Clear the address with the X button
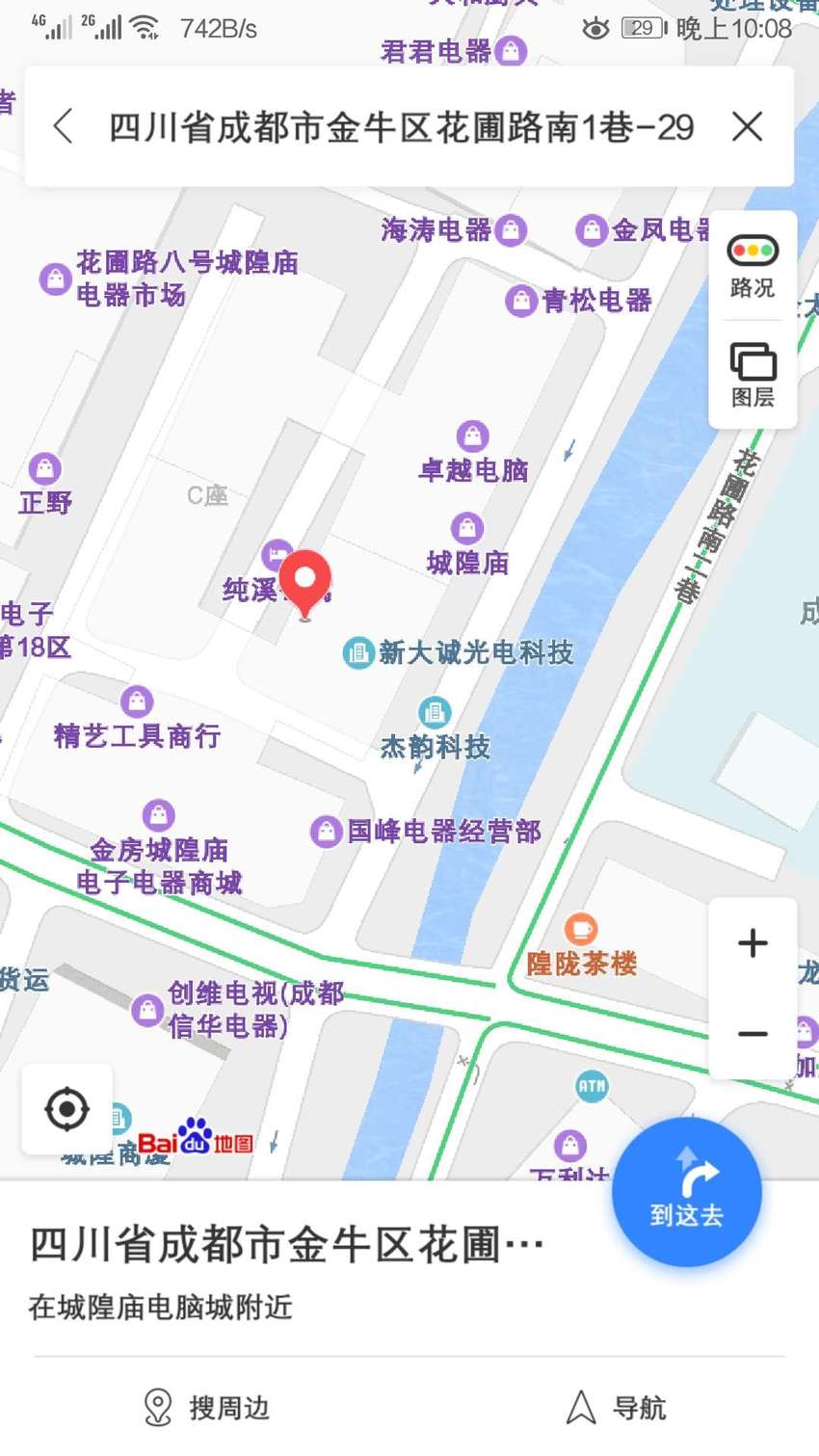 tap(747, 126)
